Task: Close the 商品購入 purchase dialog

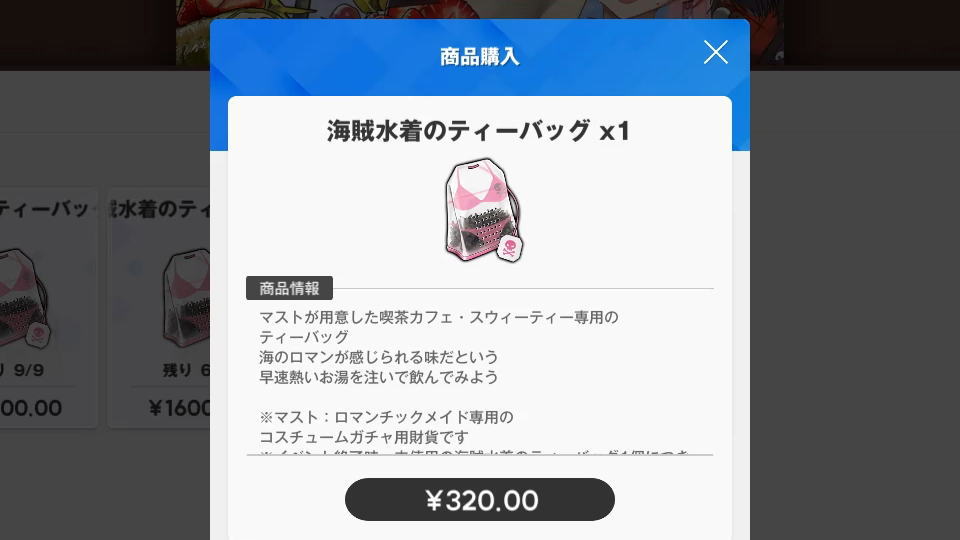Action: tap(715, 52)
